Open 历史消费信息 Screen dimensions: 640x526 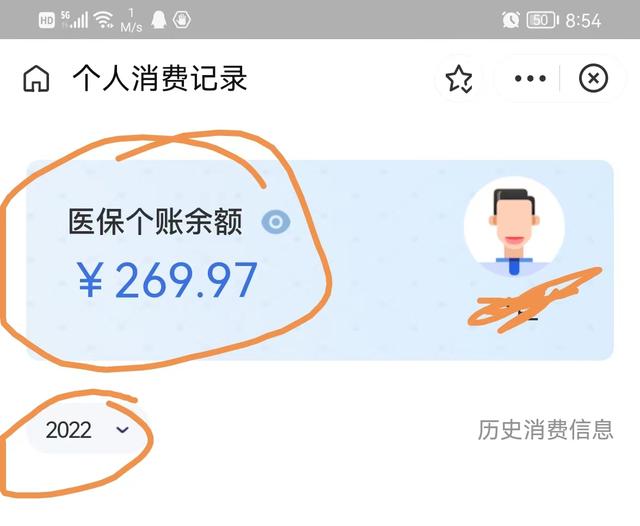click(545, 430)
